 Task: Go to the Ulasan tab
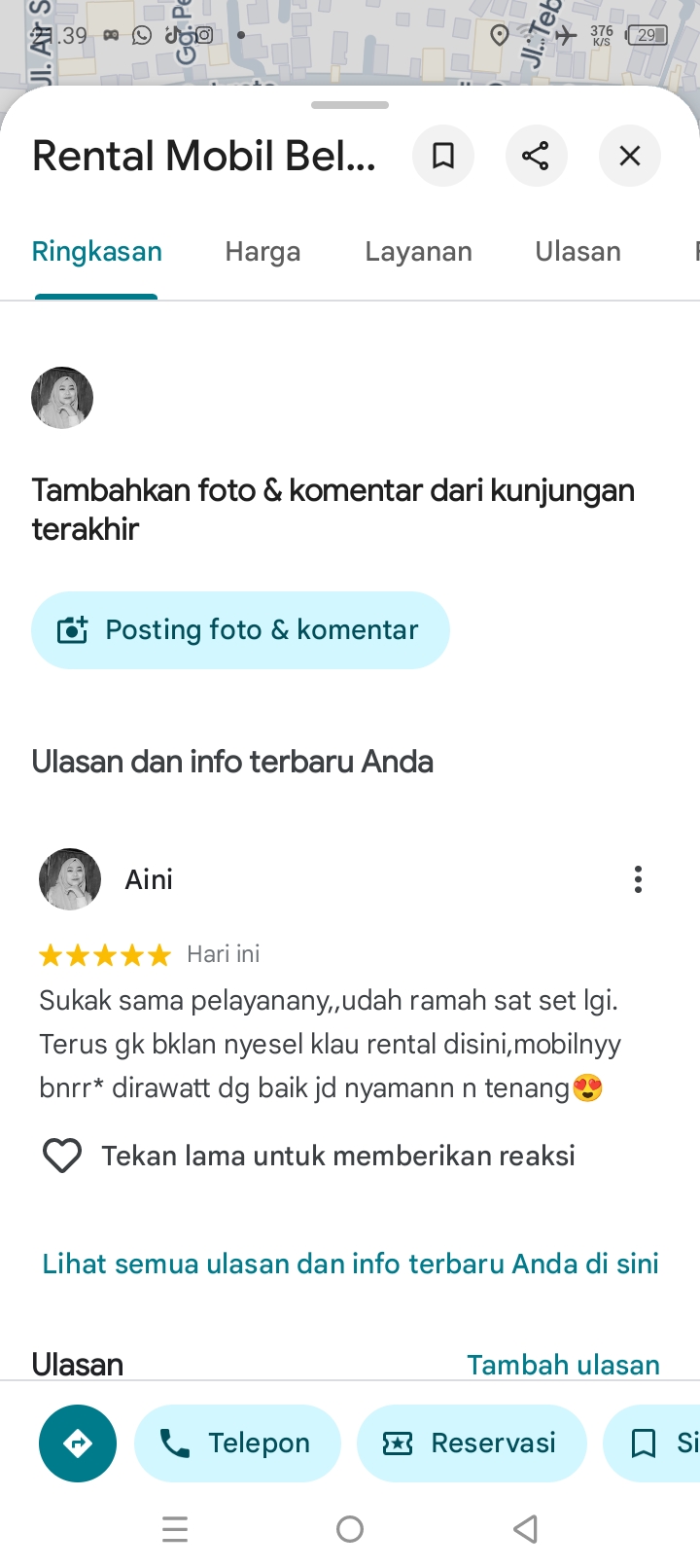coord(577,252)
